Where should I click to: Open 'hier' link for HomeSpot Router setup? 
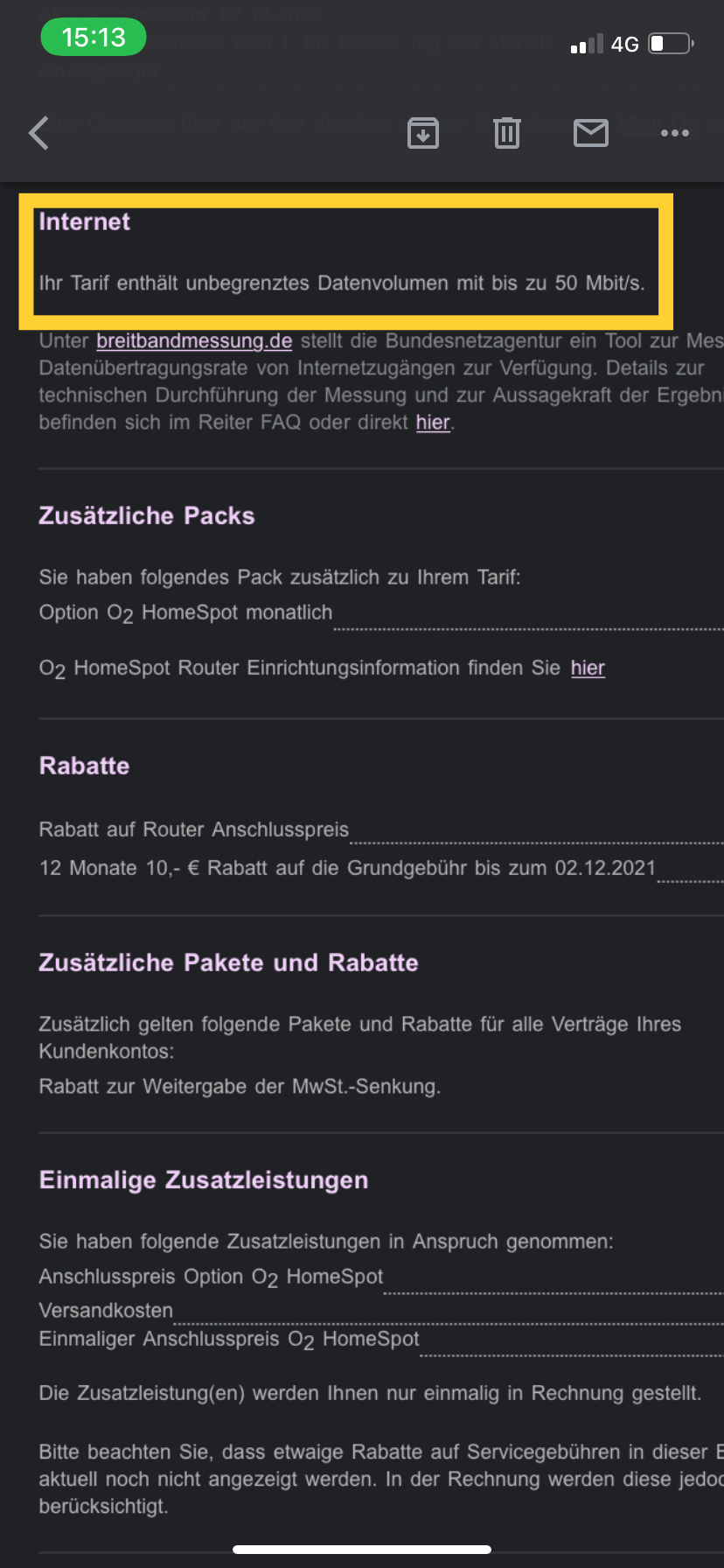pyautogui.click(x=588, y=668)
